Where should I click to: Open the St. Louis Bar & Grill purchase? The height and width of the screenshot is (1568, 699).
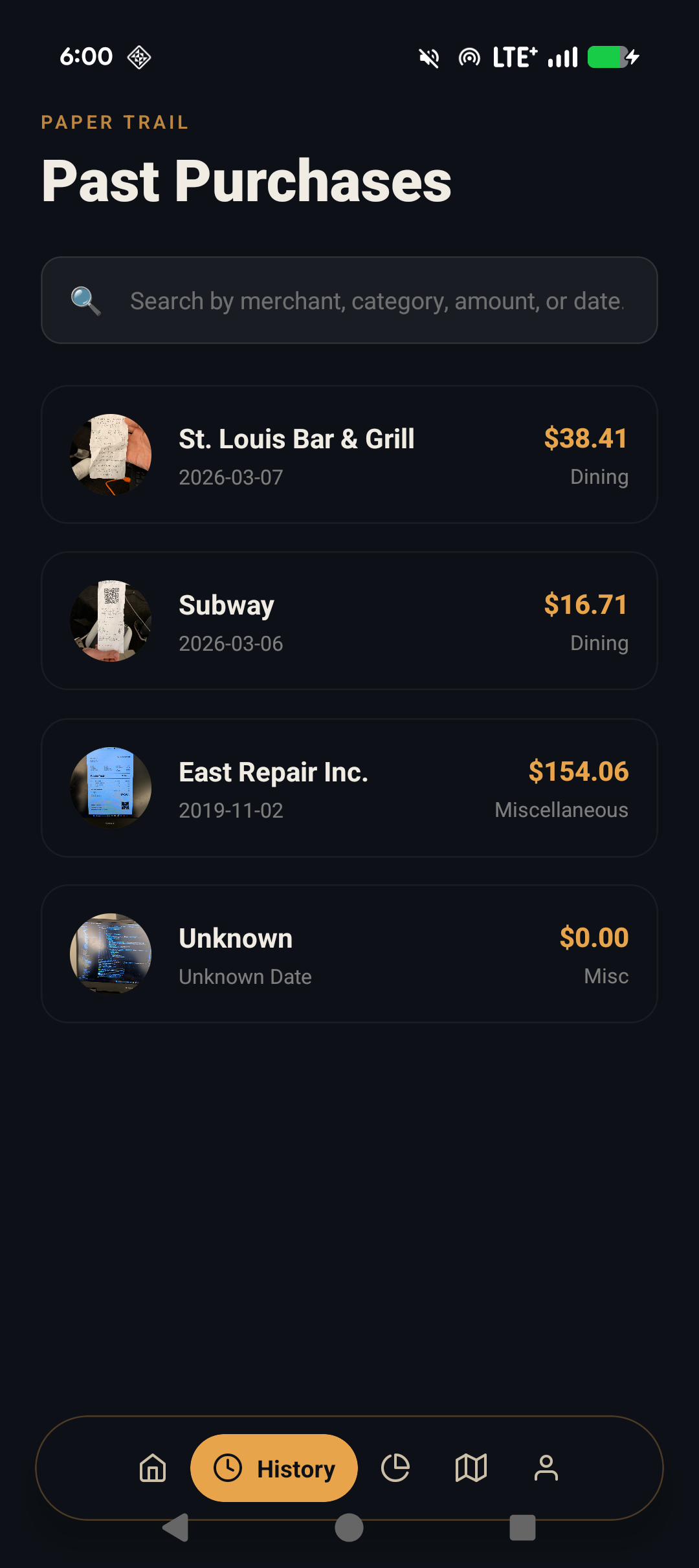coord(349,455)
